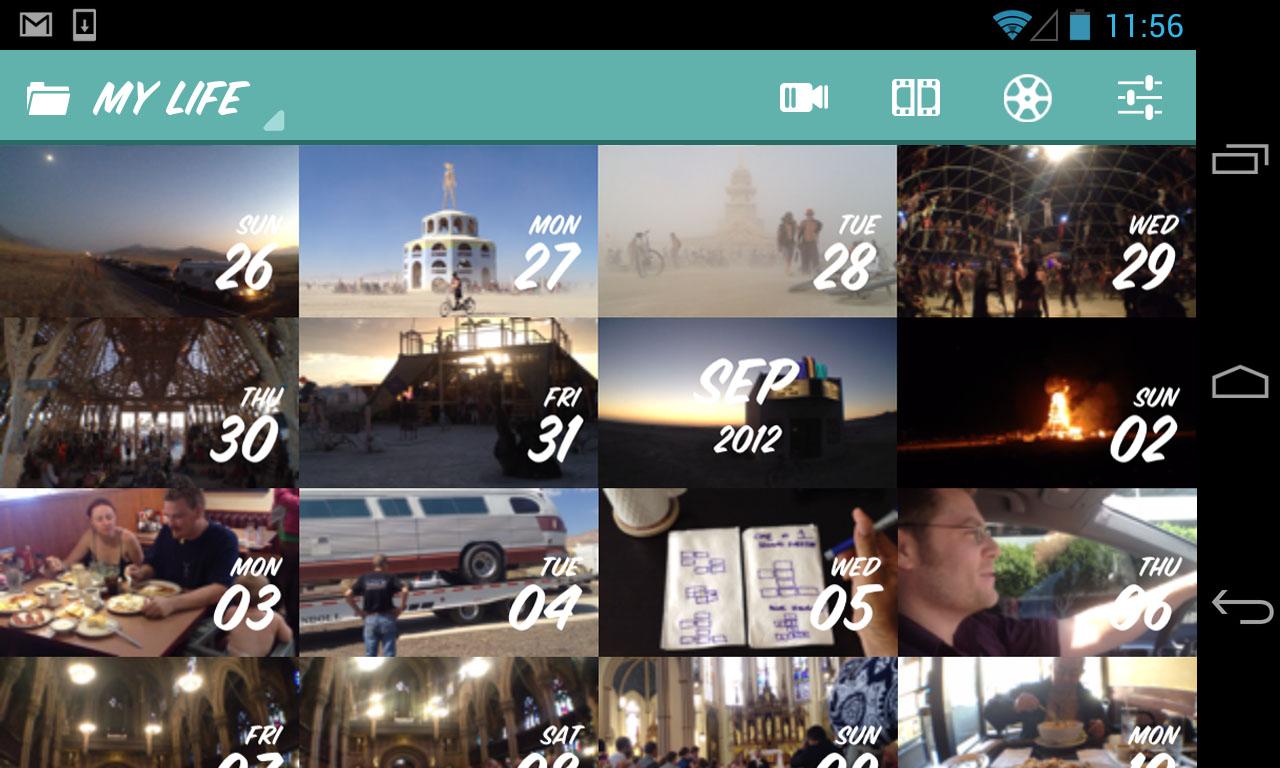
Task: Open the Fri 31 sunset tile
Action: pos(448,403)
